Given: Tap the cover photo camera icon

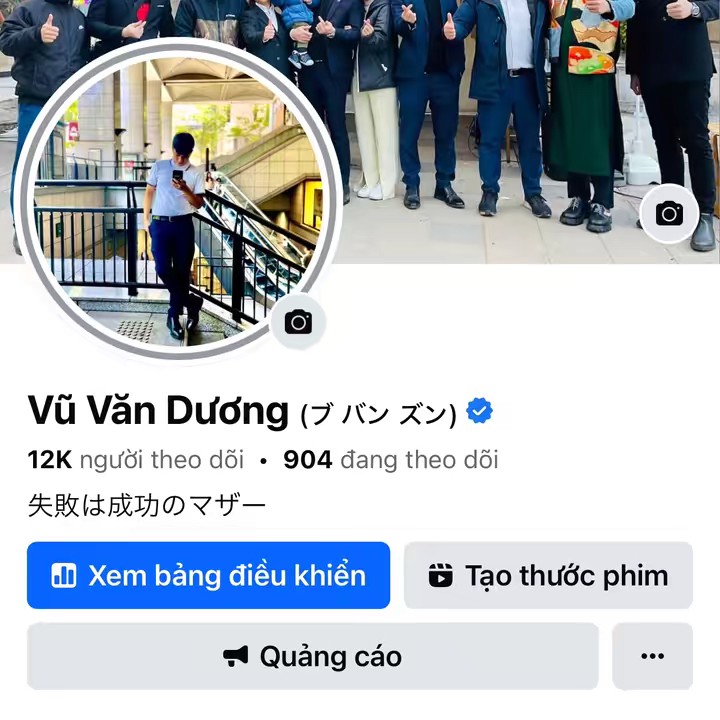Looking at the screenshot, I should click(669, 213).
